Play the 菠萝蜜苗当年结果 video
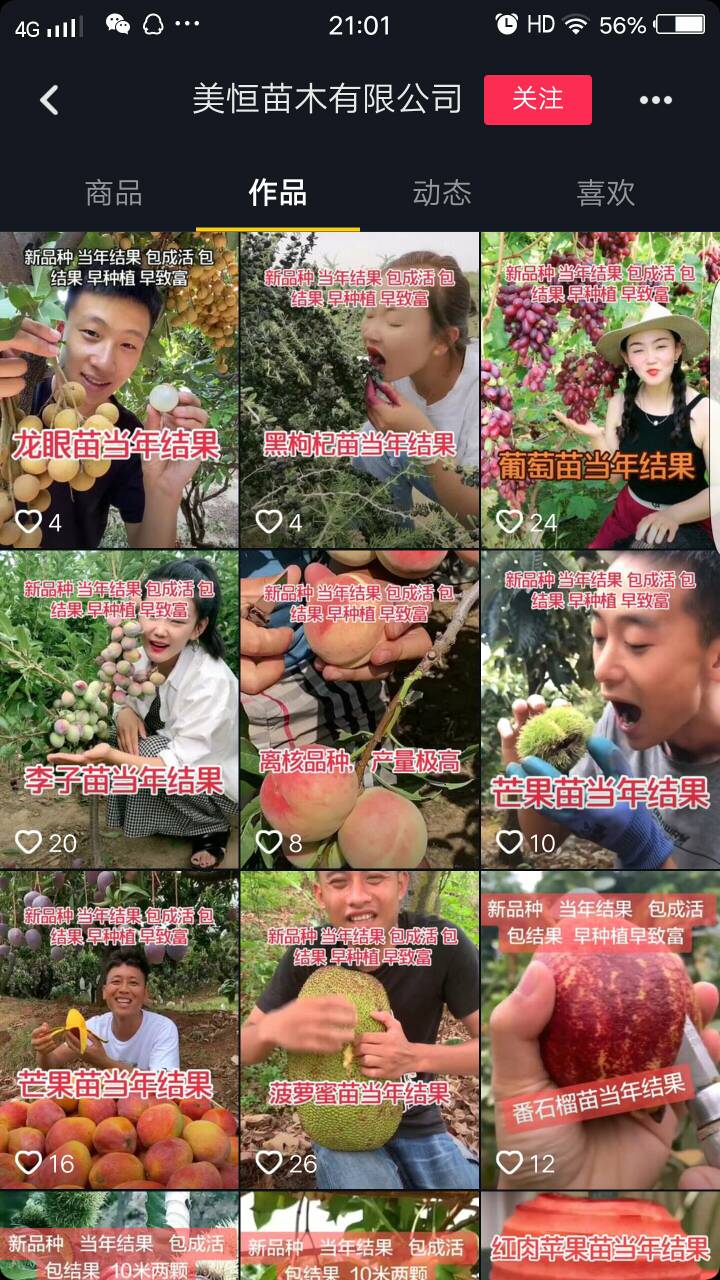Image resolution: width=720 pixels, height=1280 pixels. [360, 1030]
